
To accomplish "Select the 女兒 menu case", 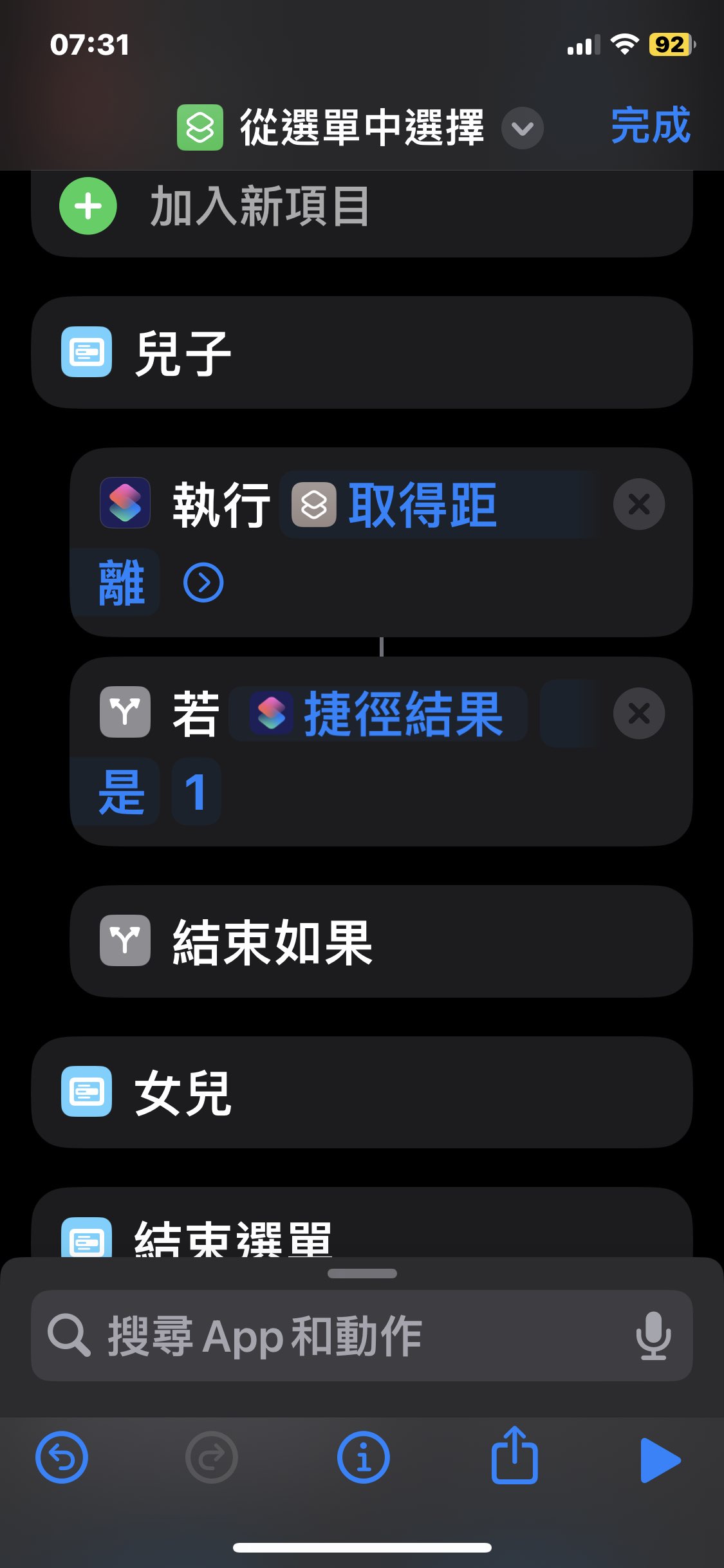I will click(x=362, y=1092).
